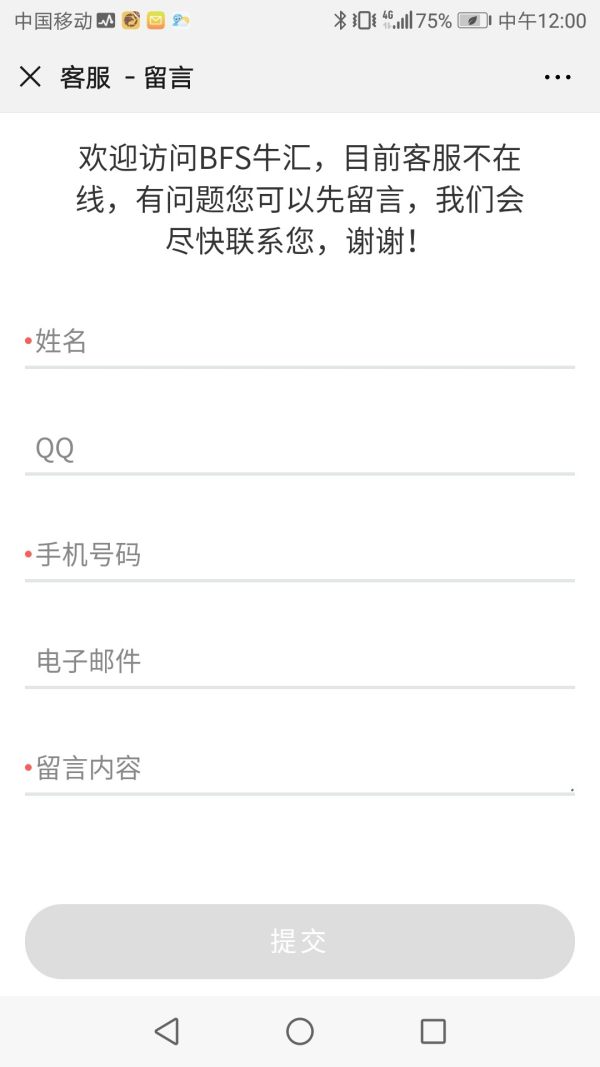
Task: Focus the 姓名 name field
Action: coord(300,342)
